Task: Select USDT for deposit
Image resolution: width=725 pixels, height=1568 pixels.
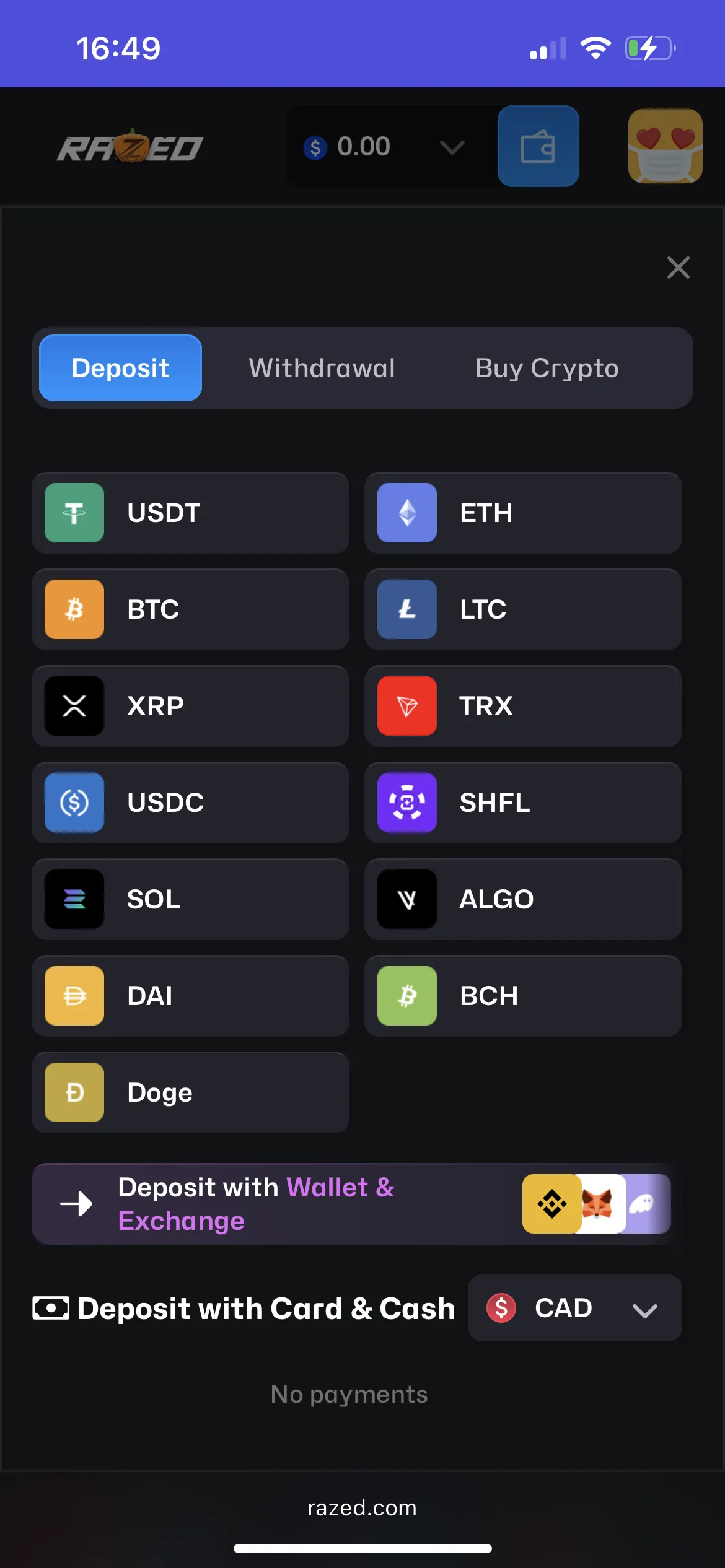Action: point(190,513)
